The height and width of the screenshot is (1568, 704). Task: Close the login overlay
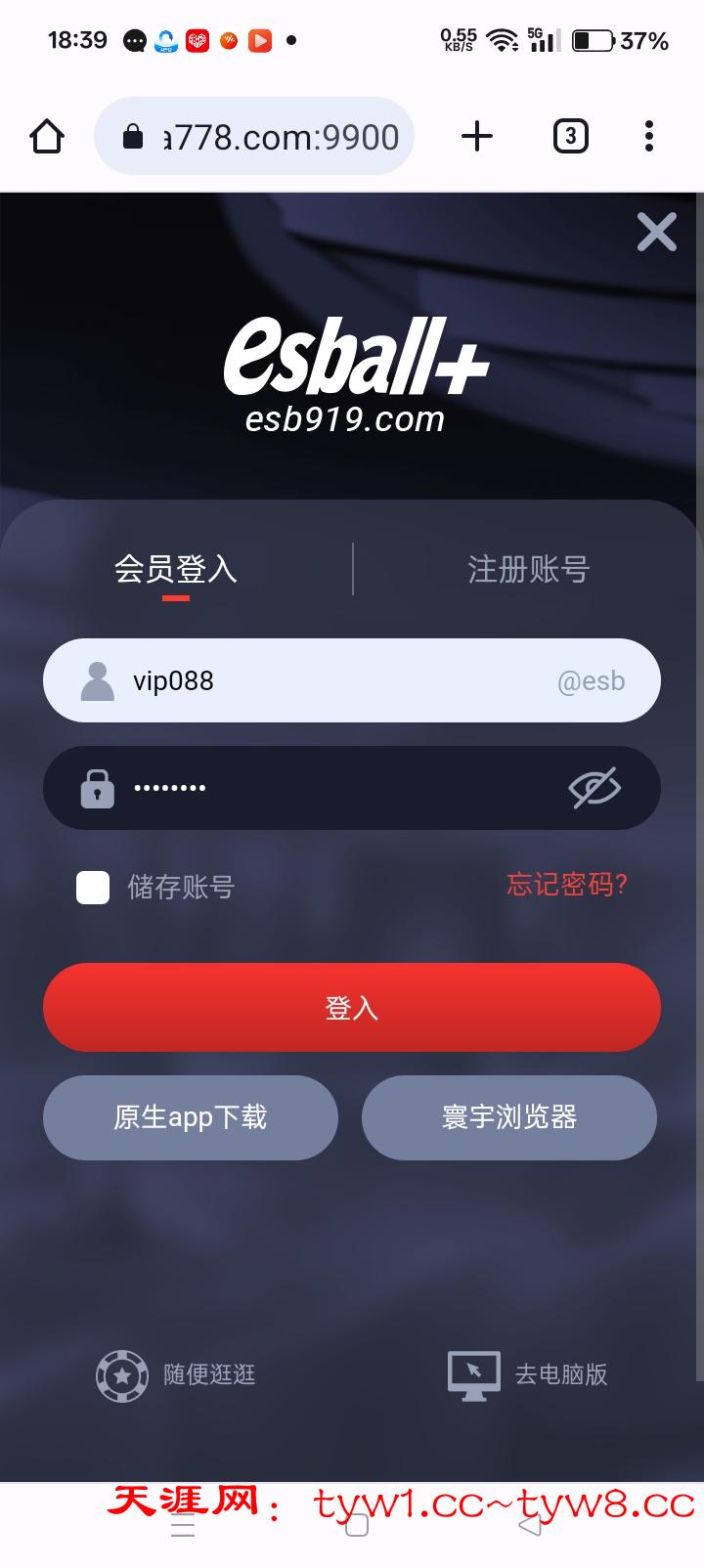tap(656, 233)
